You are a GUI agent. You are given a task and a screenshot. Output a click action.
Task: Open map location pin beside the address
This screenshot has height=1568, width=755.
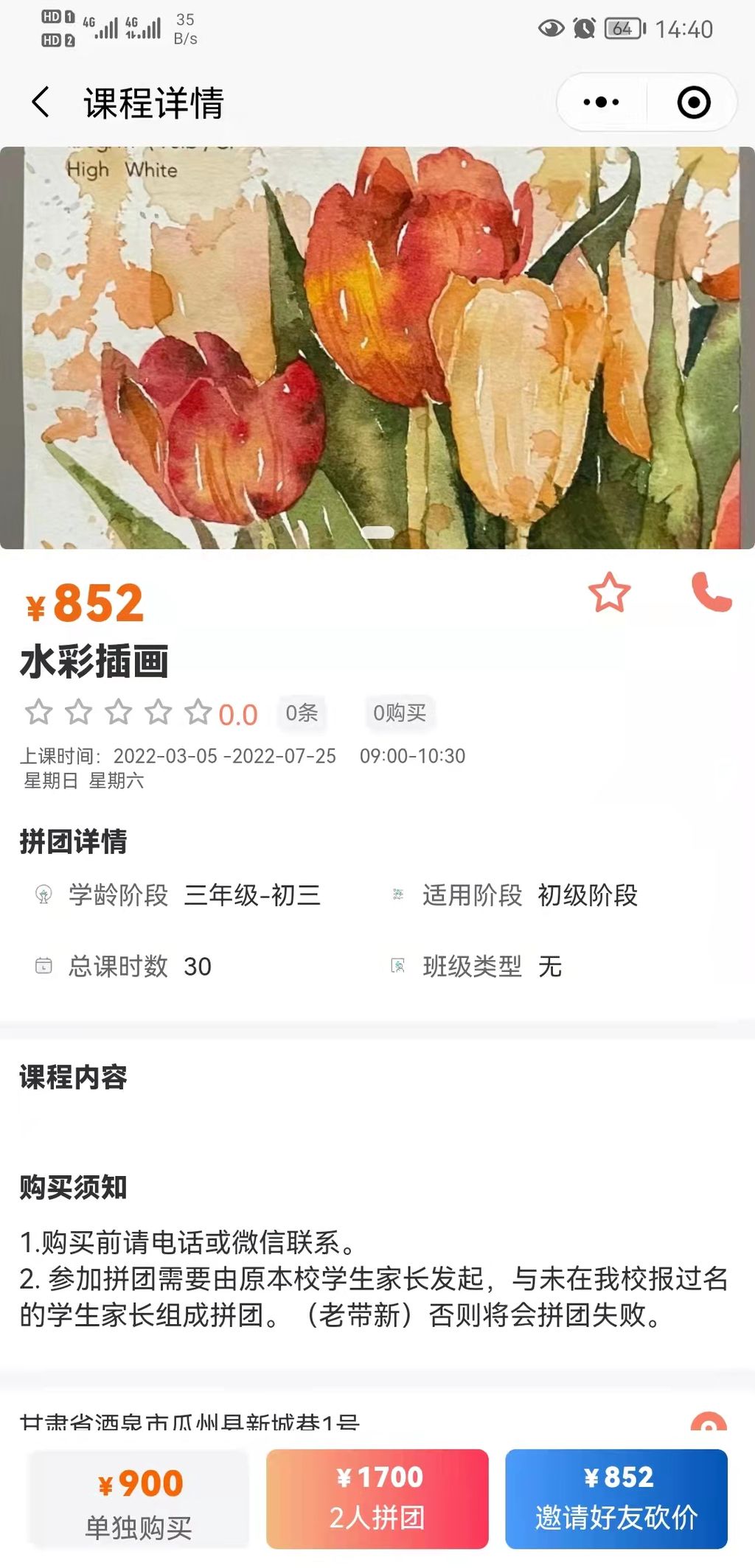pos(708,1423)
